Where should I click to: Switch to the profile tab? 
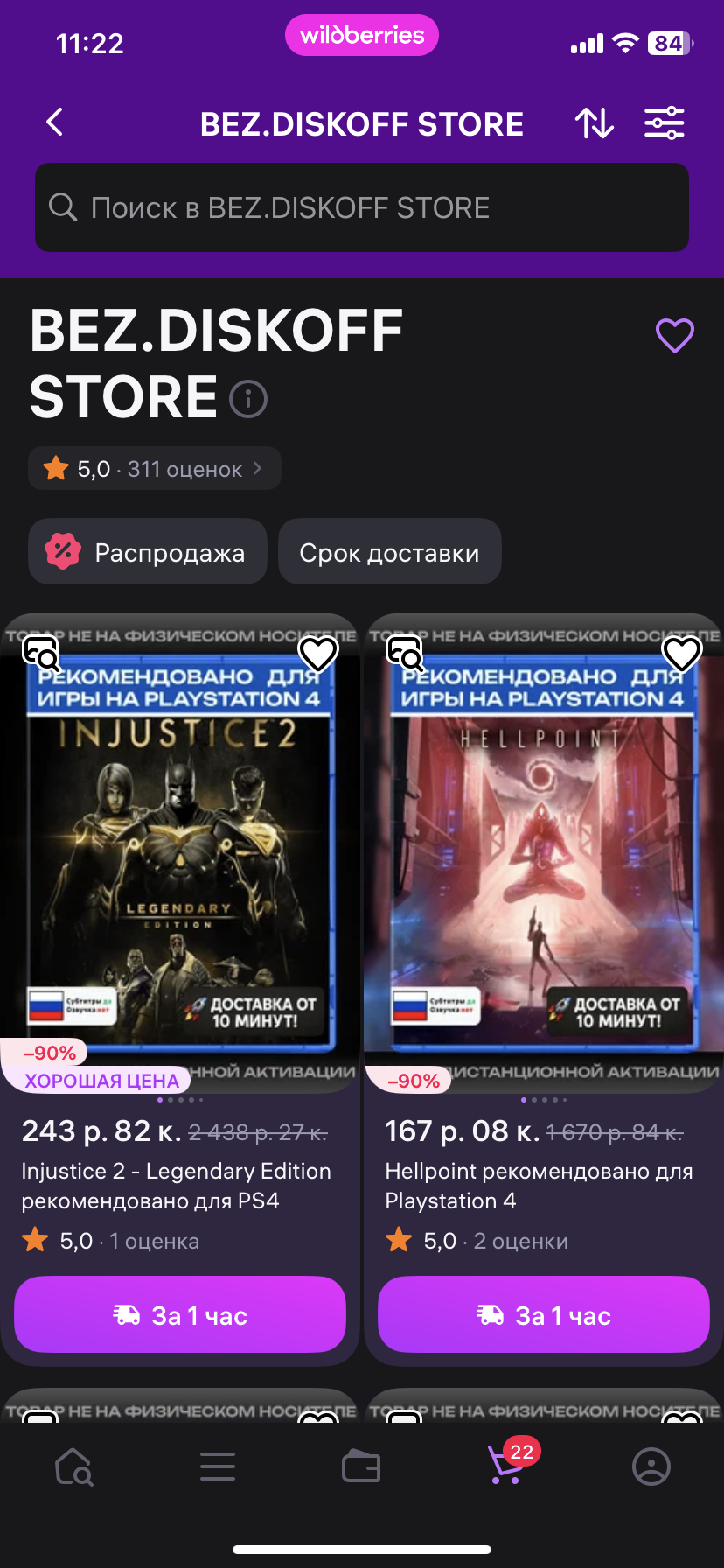click(x=651, y=1466)
